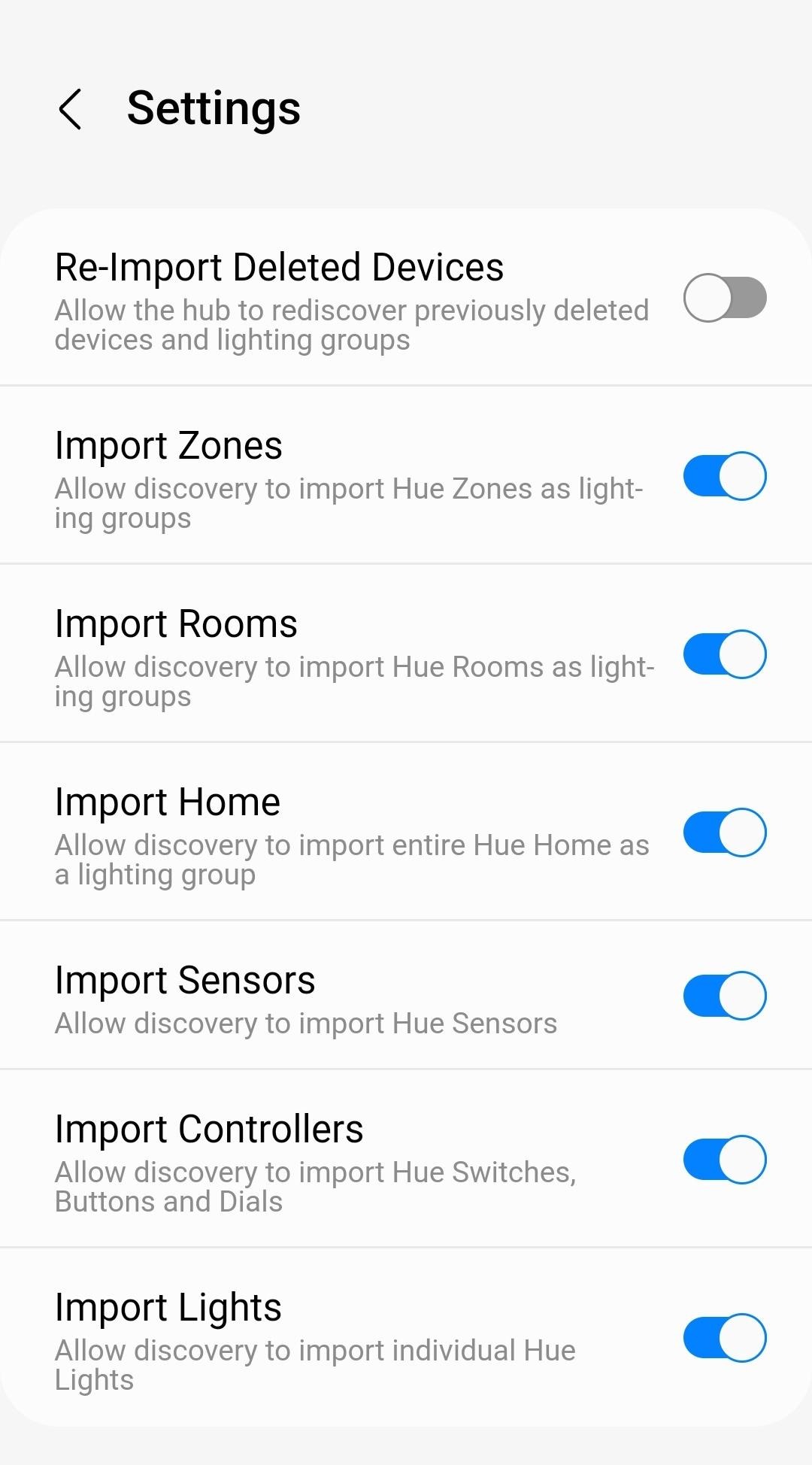Disable Import Controllers toggle

pos(725,1160)
